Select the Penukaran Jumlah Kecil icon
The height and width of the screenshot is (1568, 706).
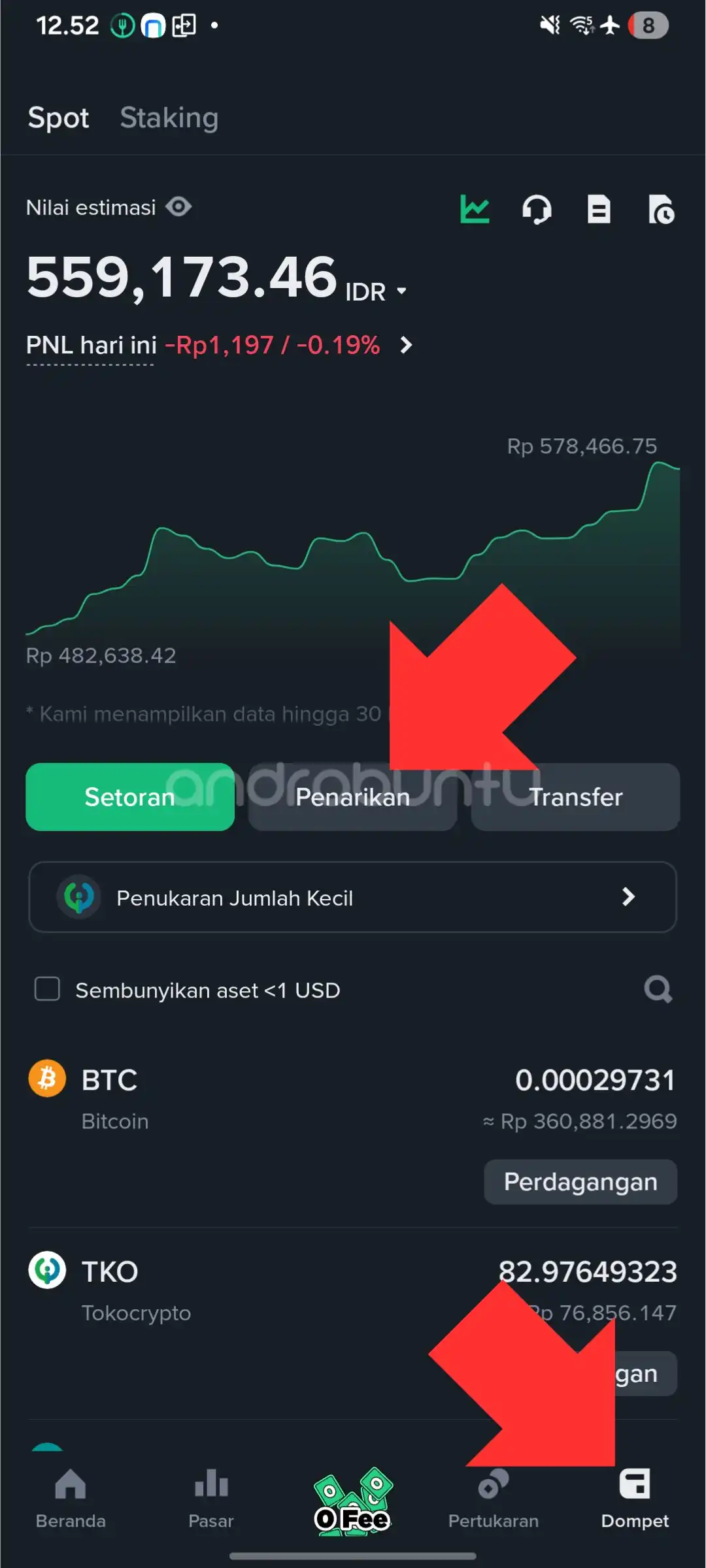78,898
